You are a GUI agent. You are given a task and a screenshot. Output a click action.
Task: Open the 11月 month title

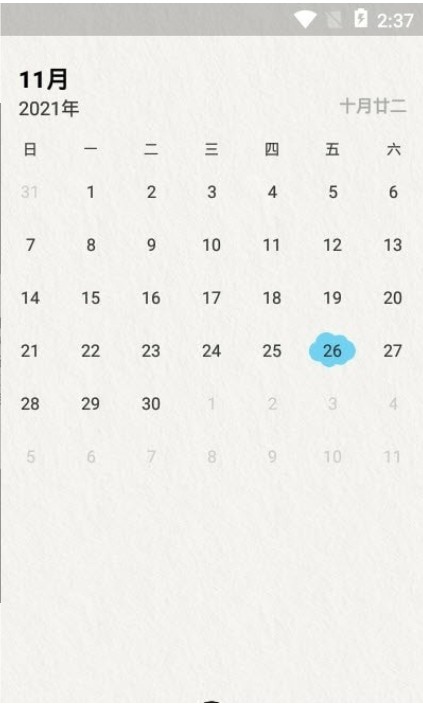point(44,79)
